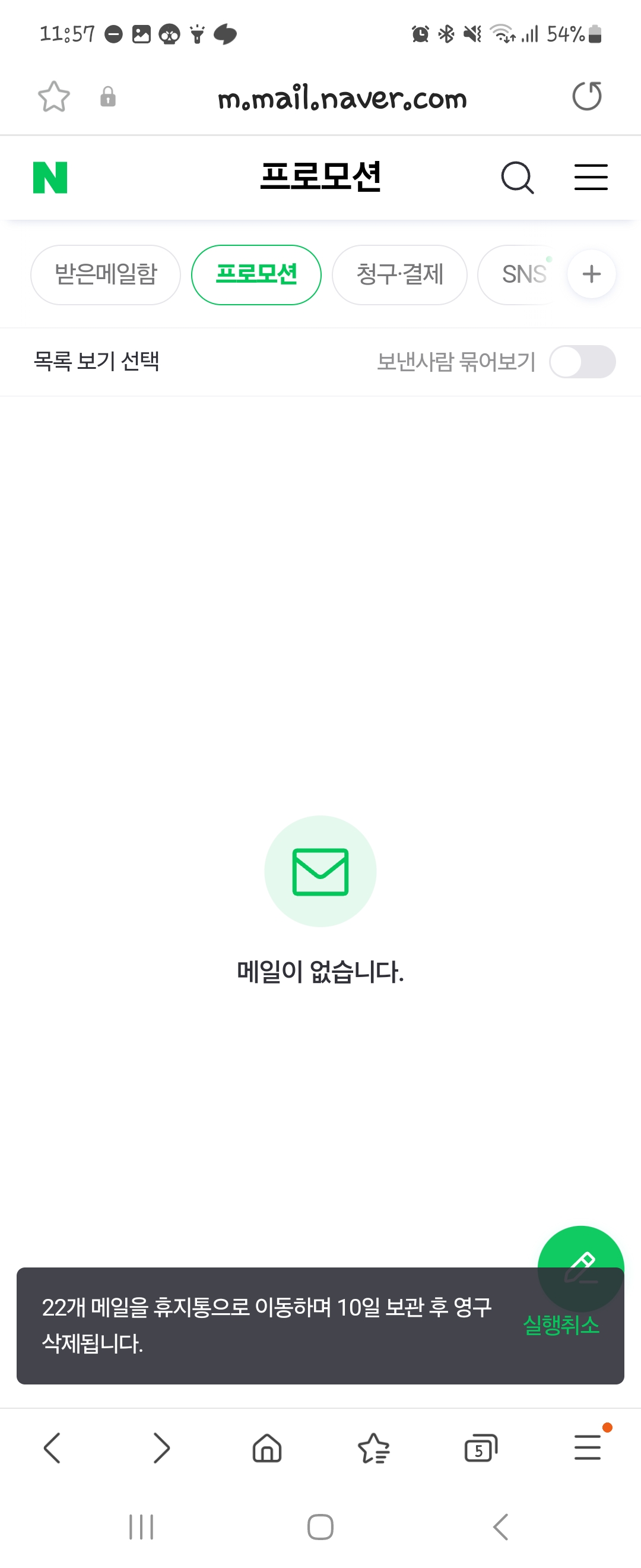Toggle 보낸사람 묶어보기 switch
Viewport: 641px width, 1568px height.
coord(582,362)
